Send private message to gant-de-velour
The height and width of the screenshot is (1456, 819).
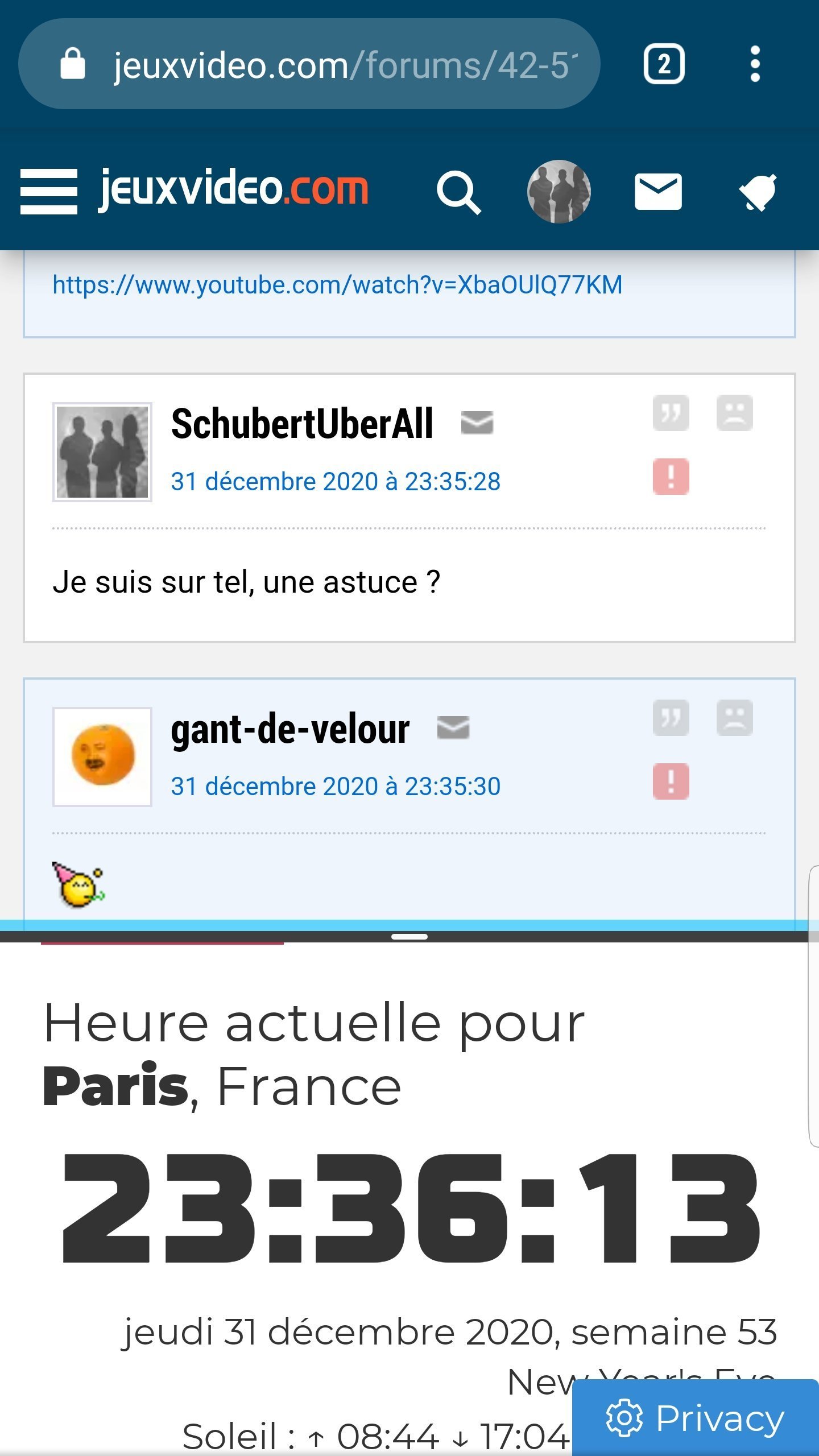point(453,727)
